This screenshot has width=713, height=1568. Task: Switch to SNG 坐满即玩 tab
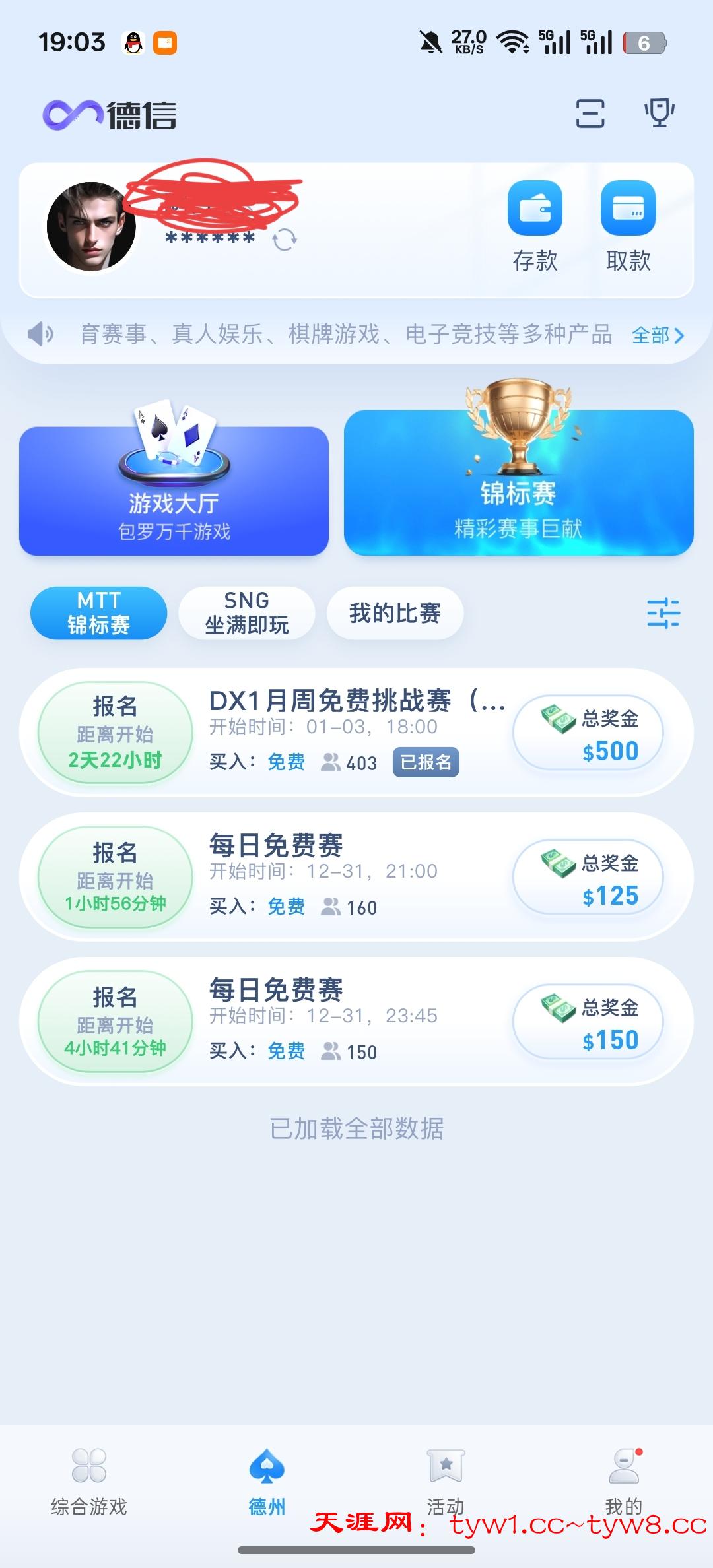246,613
